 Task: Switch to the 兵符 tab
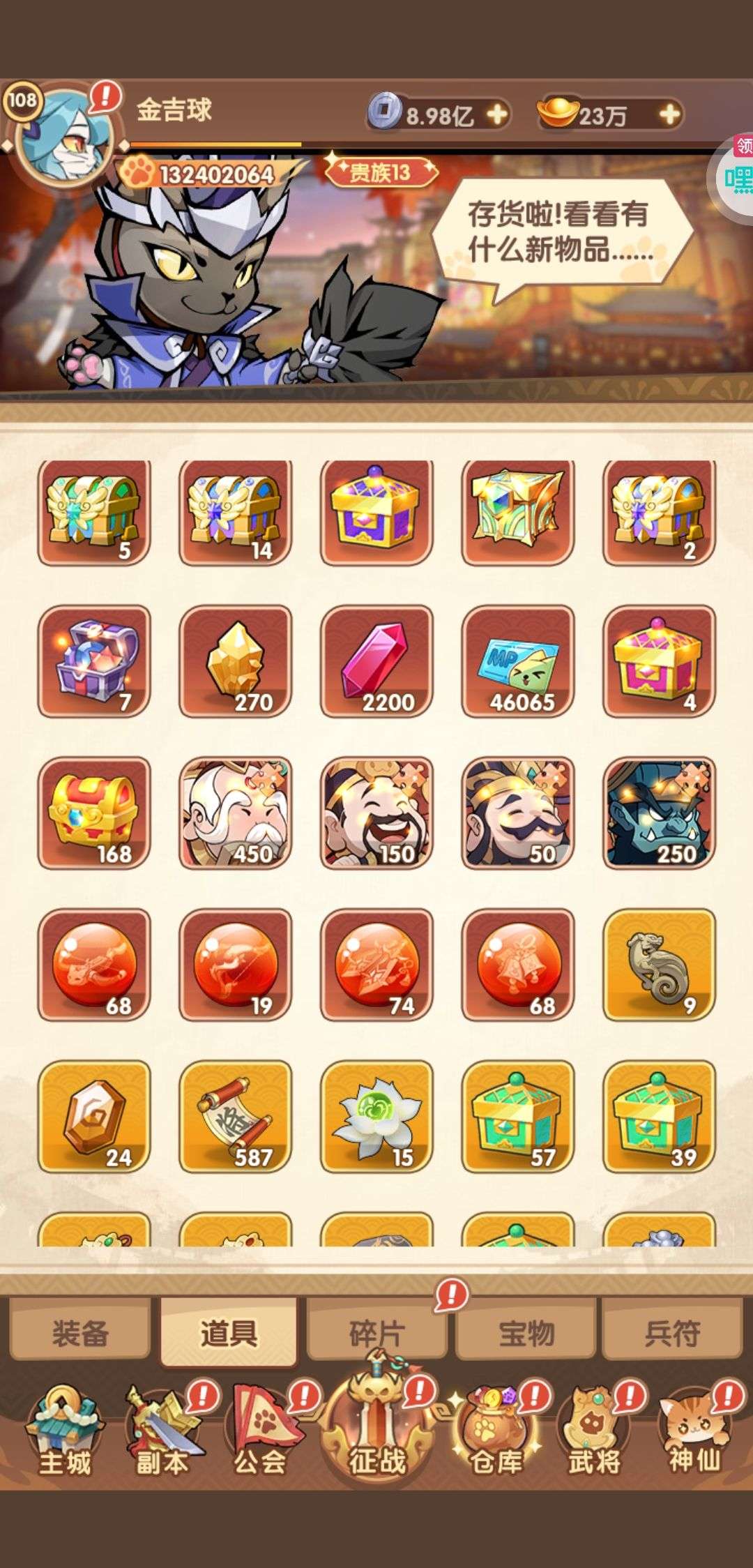click(x=672, y=1333)
